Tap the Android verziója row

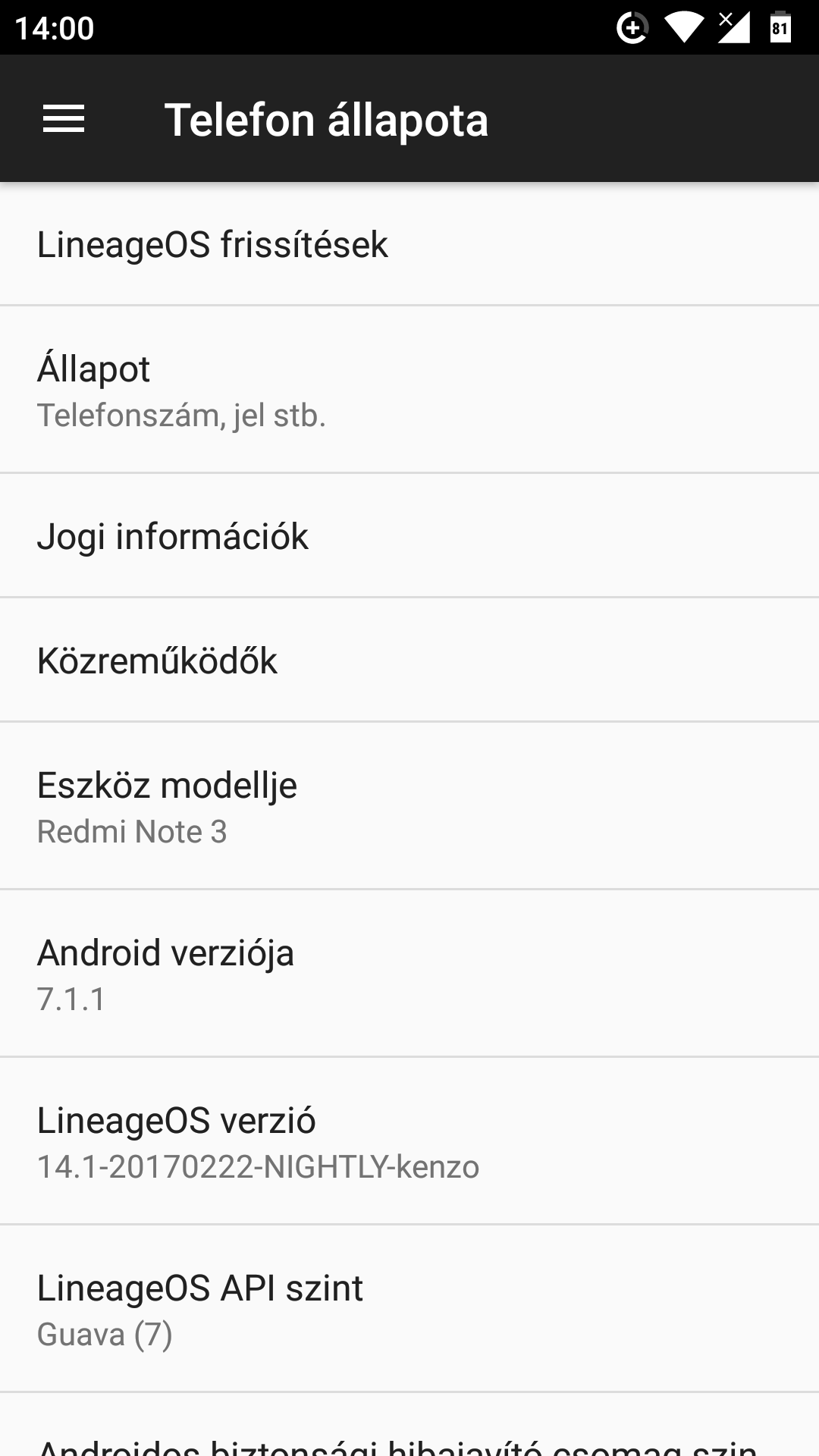[409, 974]
